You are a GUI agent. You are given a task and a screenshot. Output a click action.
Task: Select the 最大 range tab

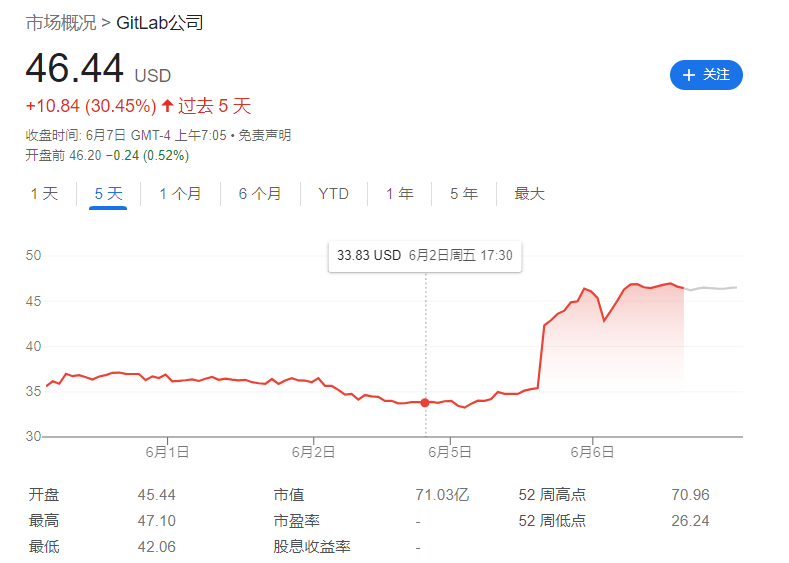click(x=529, y=194)
